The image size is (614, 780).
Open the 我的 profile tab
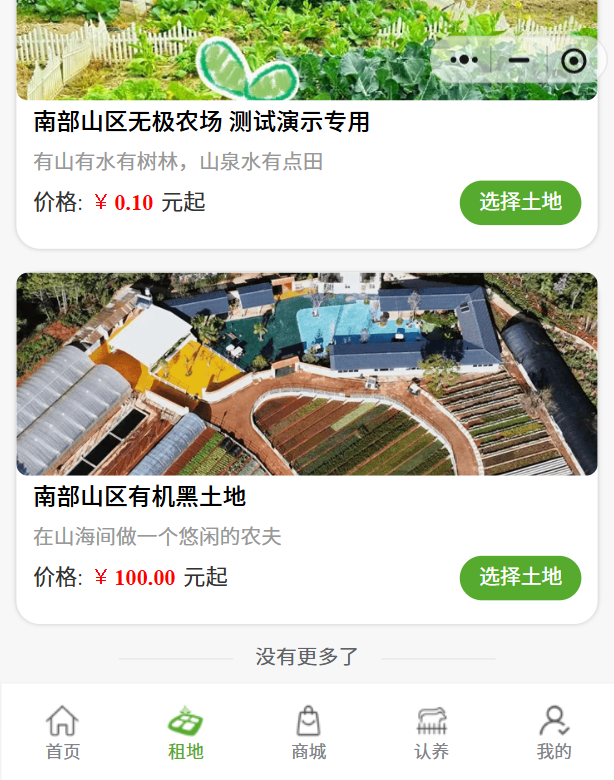pos(553,733)
